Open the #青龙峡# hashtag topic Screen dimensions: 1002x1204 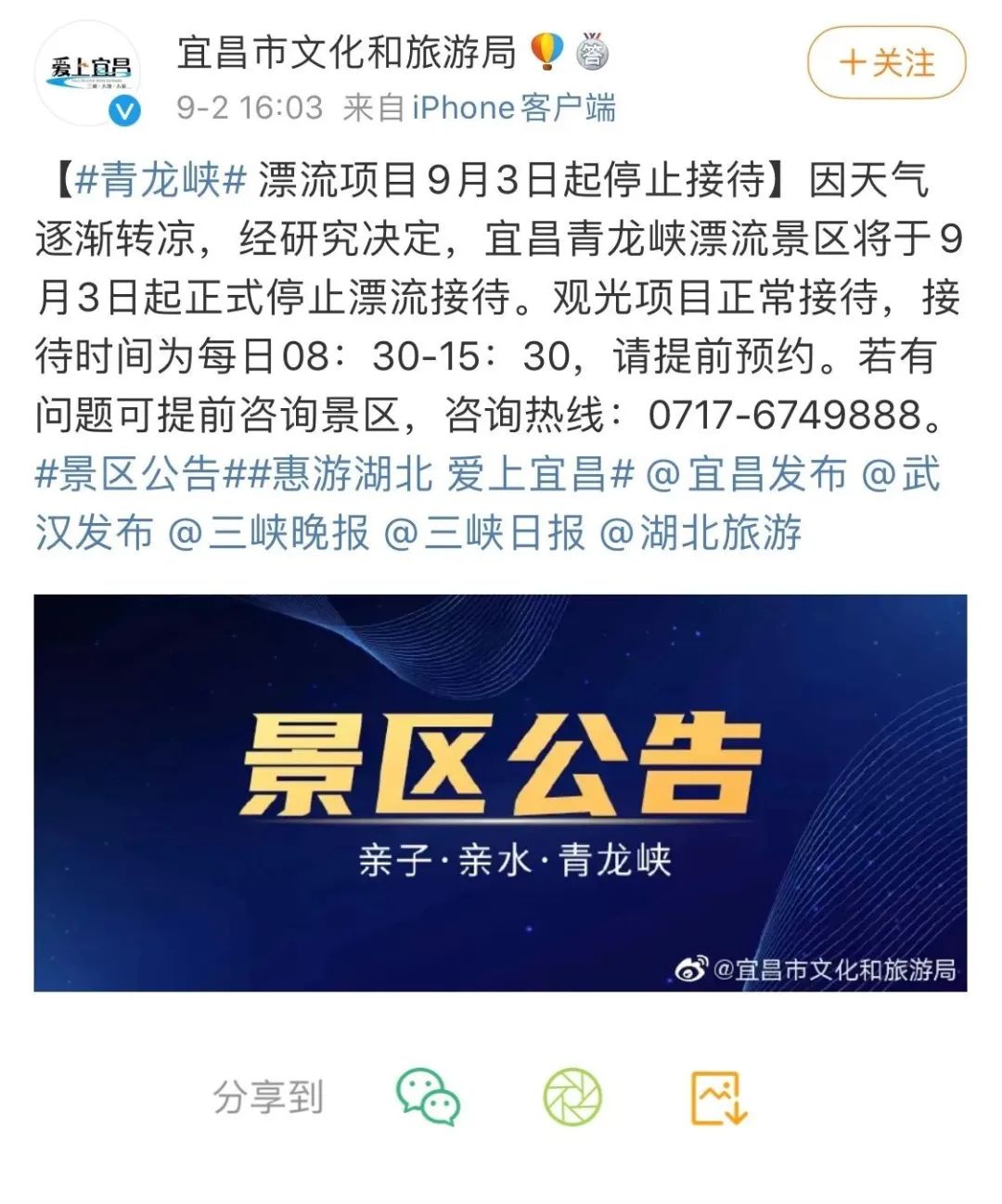coord(159,179)
